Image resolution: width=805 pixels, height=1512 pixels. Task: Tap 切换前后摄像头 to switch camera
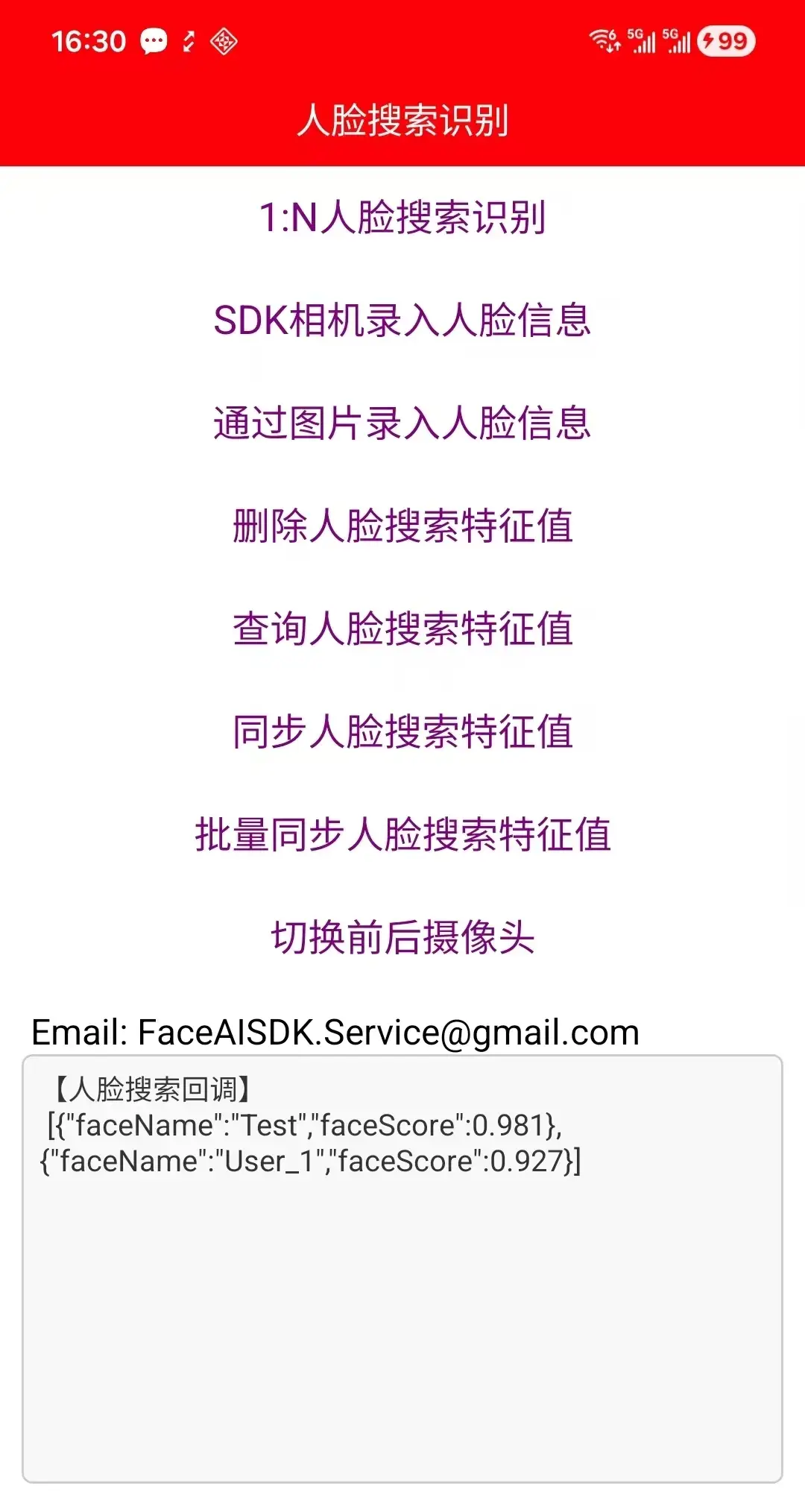coord(402,937)
